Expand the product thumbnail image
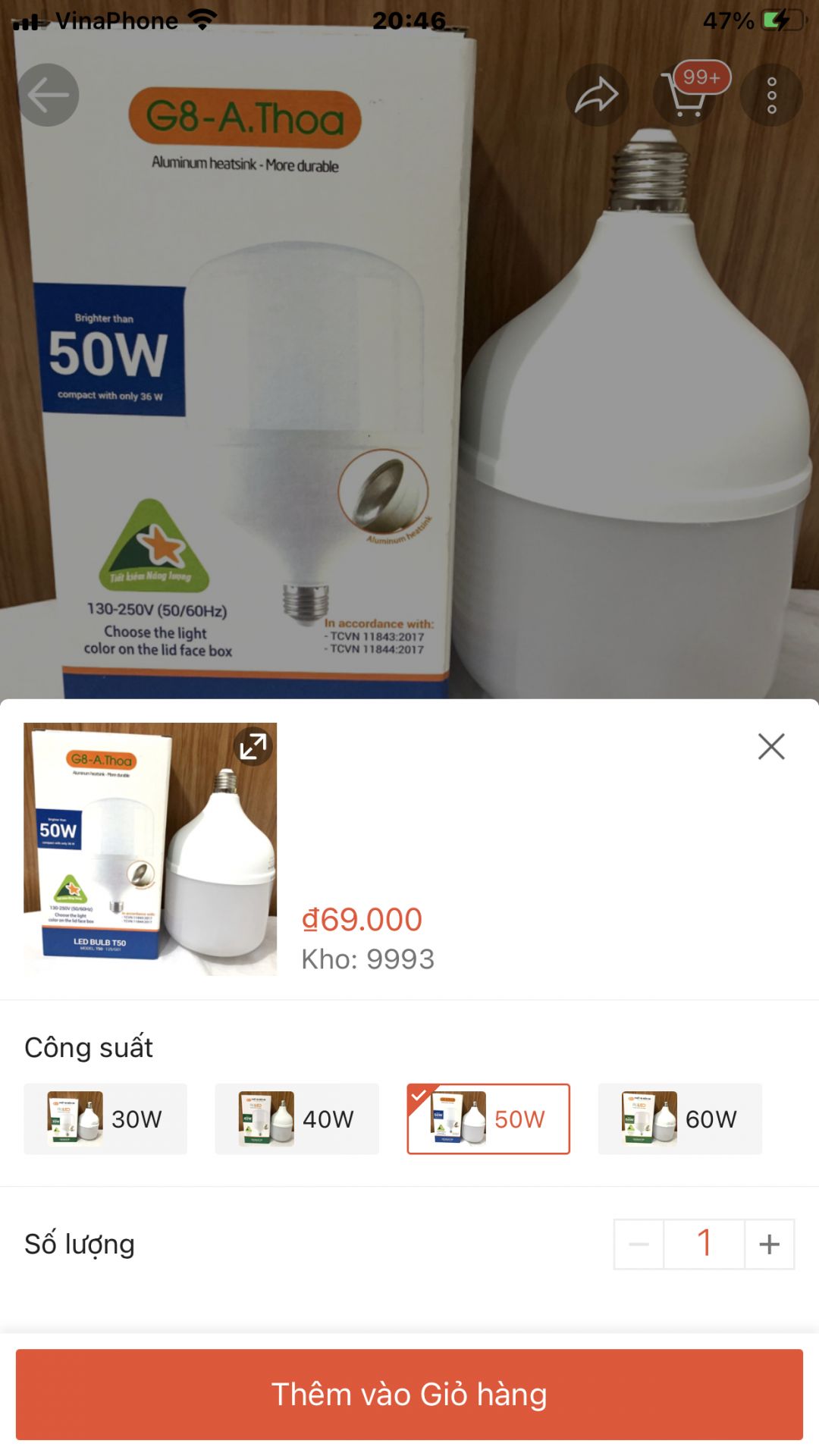The width and height of the screenshot is (819, 1456). click(253, 747)
